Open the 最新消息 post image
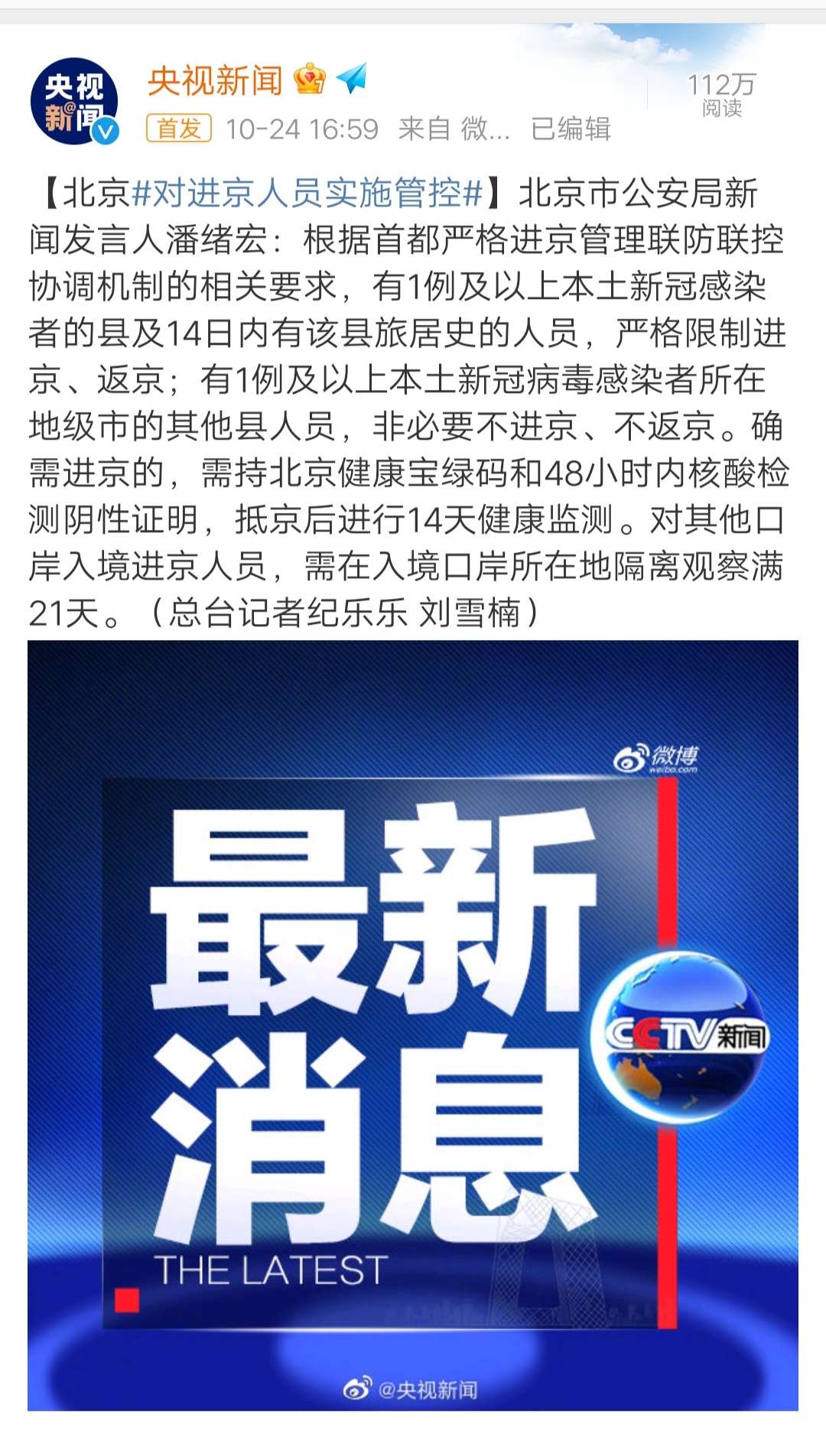 [x=413, y=1025]
